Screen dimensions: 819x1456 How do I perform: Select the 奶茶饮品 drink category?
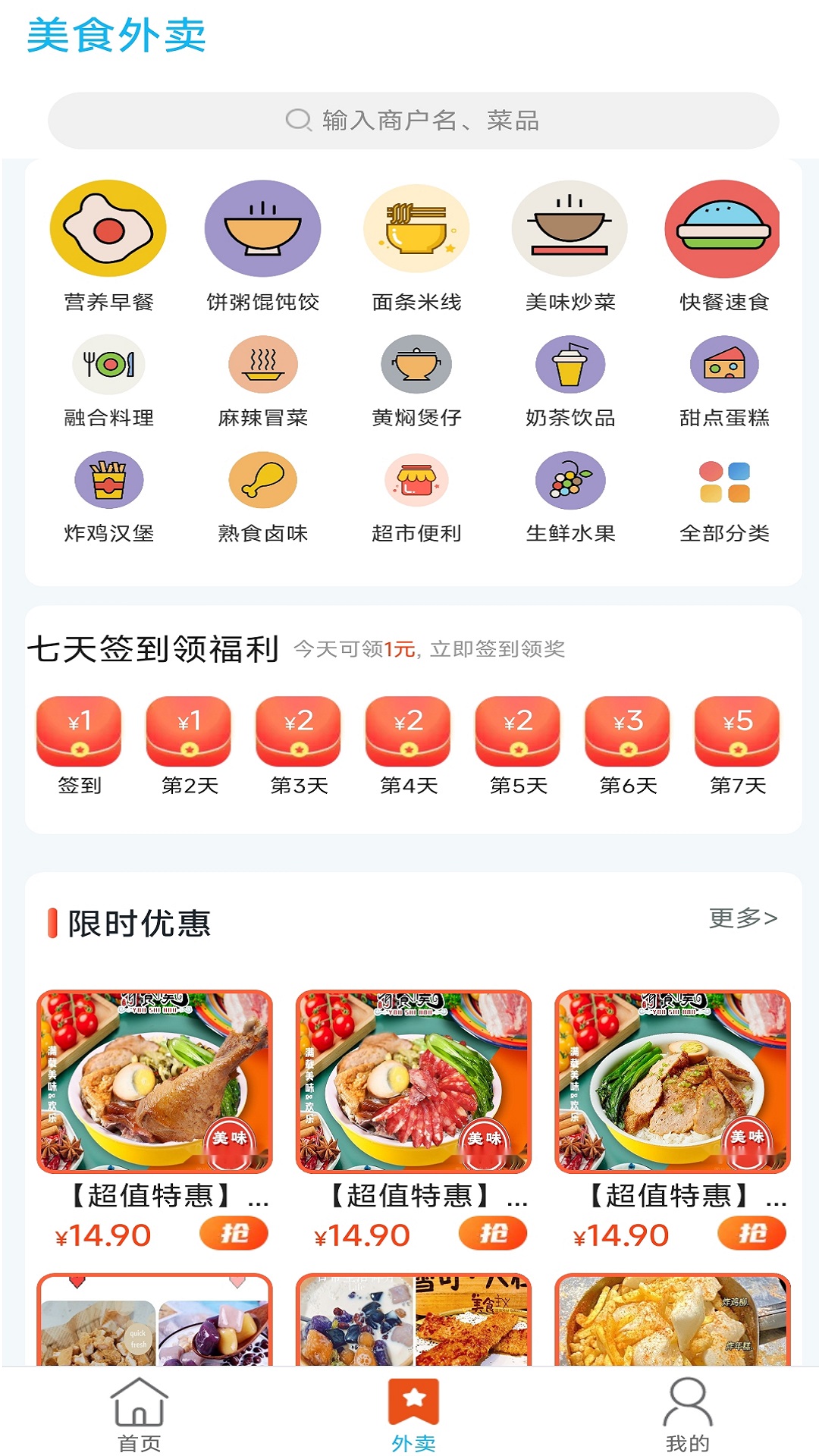pyautogui.click(x=570, y=366)
